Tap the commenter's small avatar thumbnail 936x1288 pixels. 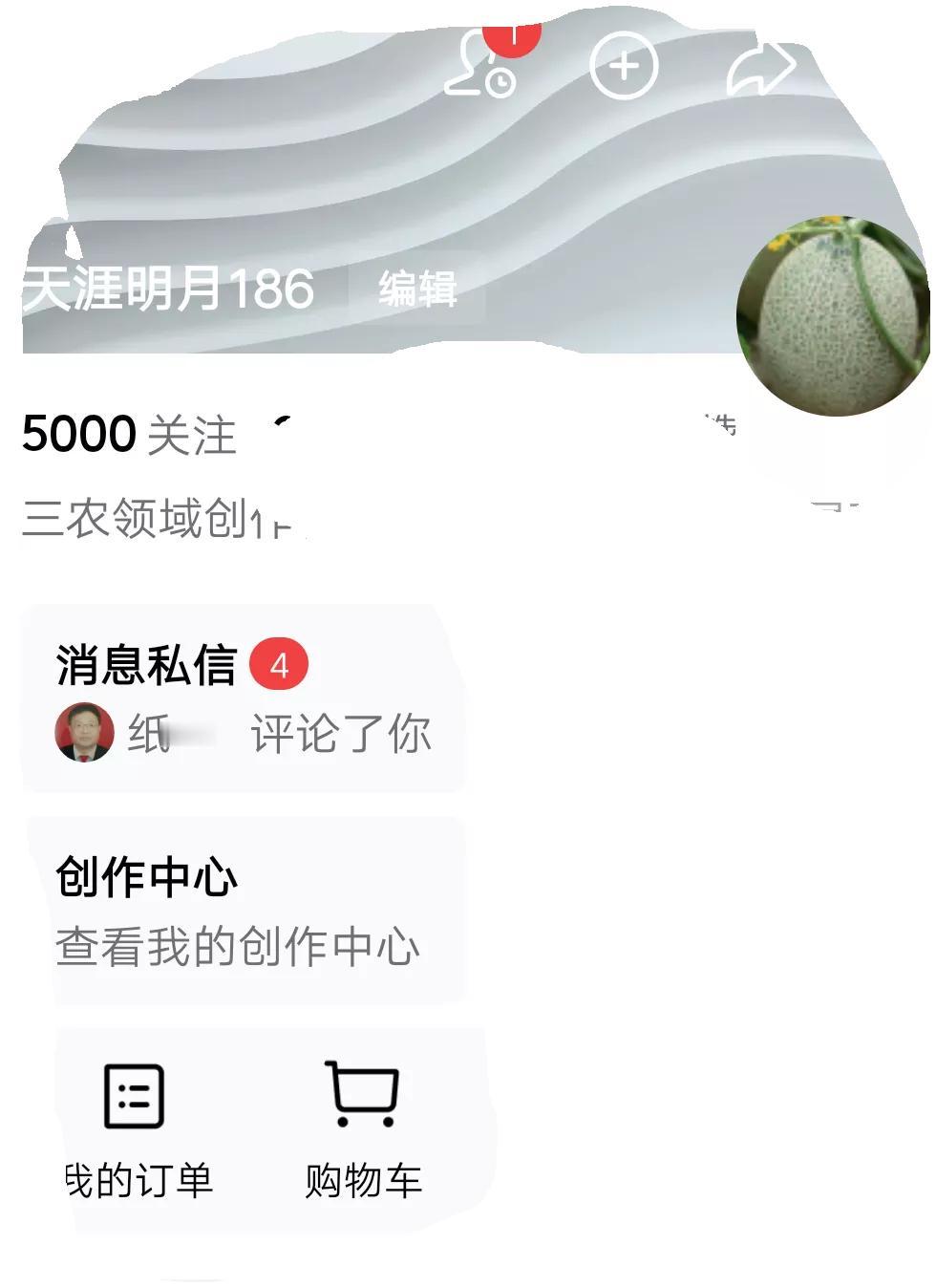84,732
